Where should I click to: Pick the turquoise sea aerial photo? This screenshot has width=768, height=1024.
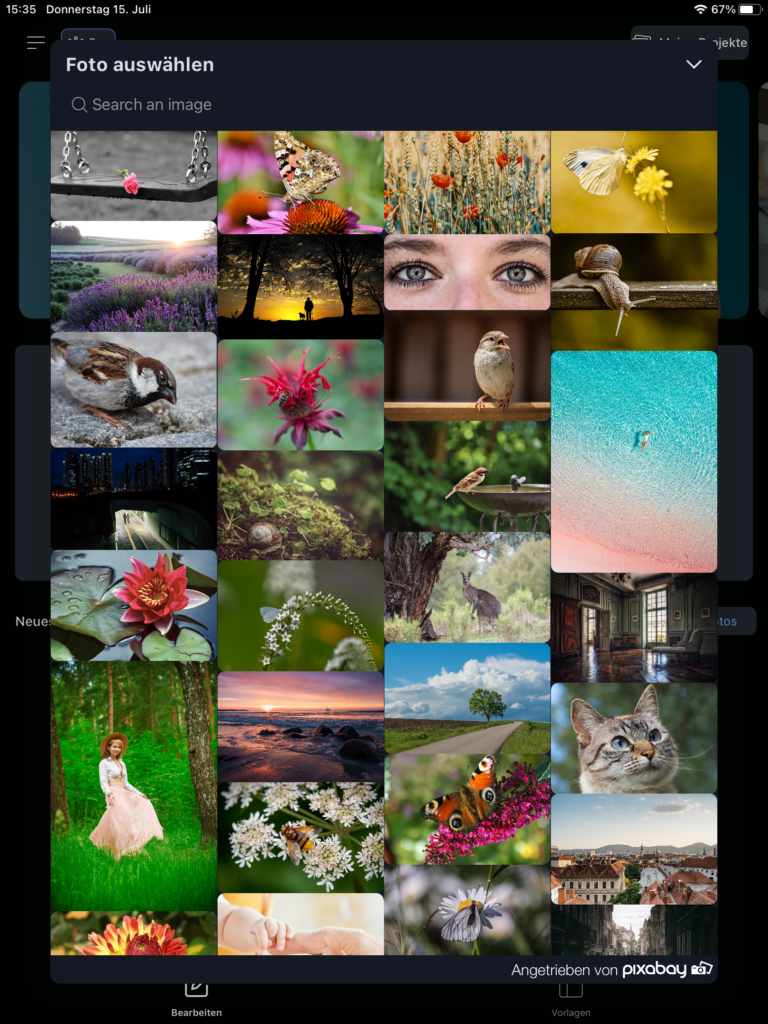(x=634, y=460)
